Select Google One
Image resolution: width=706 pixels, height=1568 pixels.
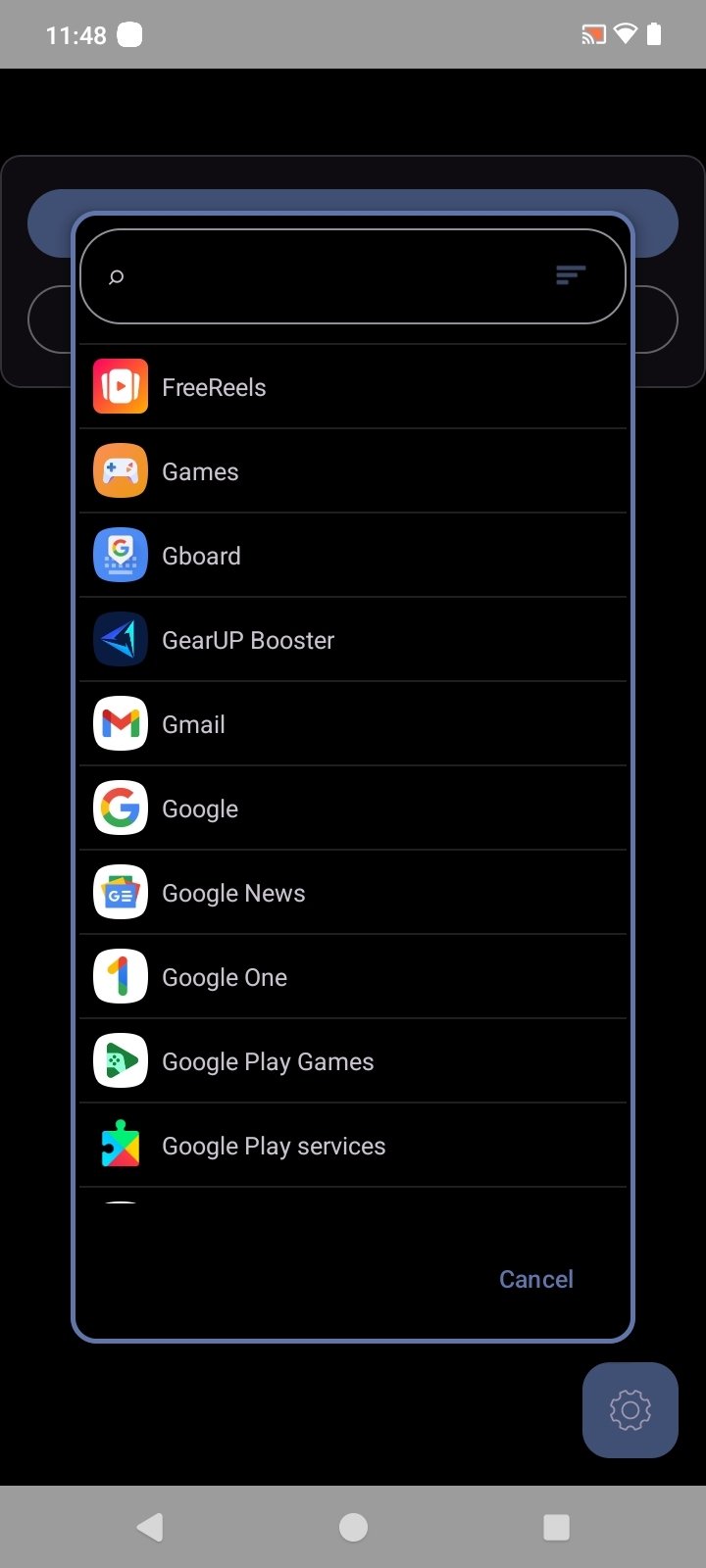pyautogui.click(x=353, y=977)
